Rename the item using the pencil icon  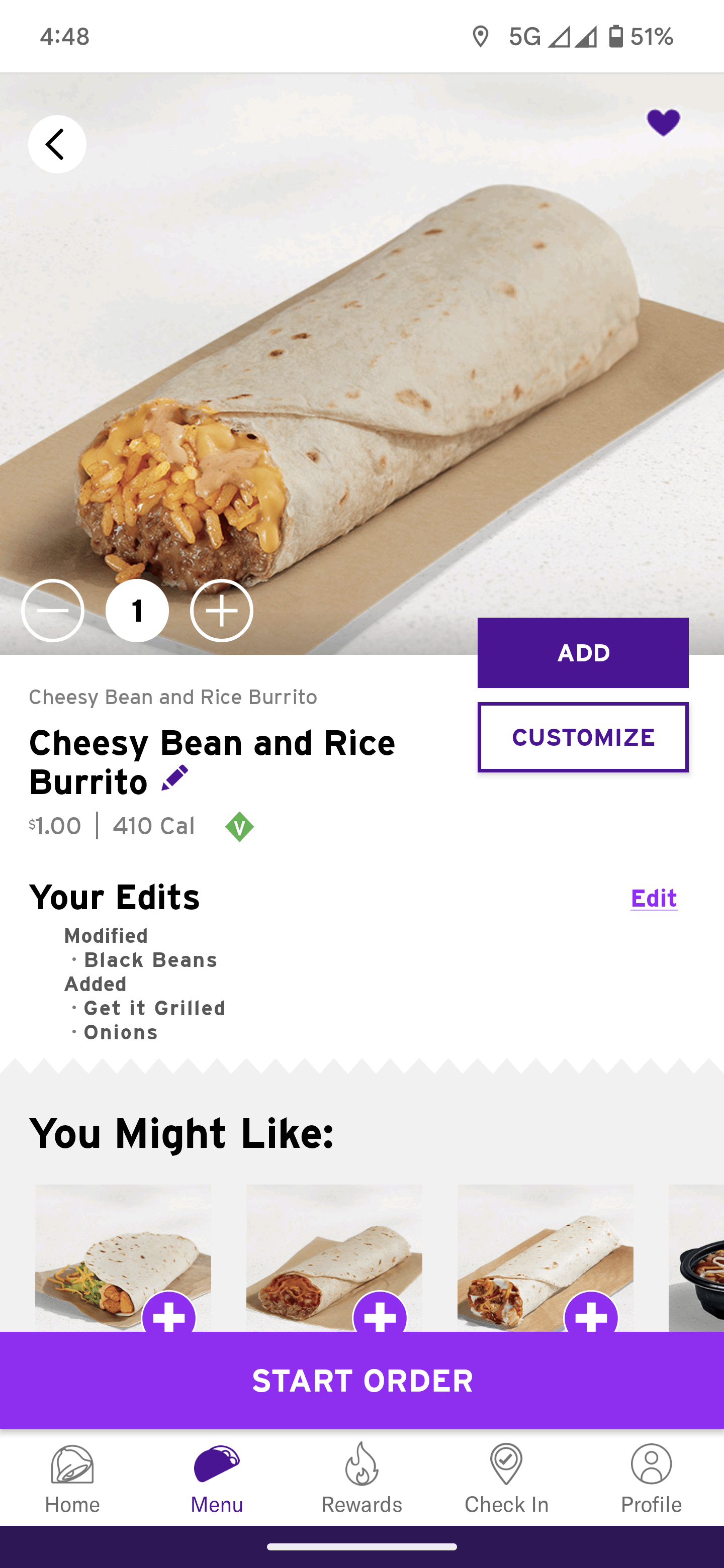tap(175, 778)
